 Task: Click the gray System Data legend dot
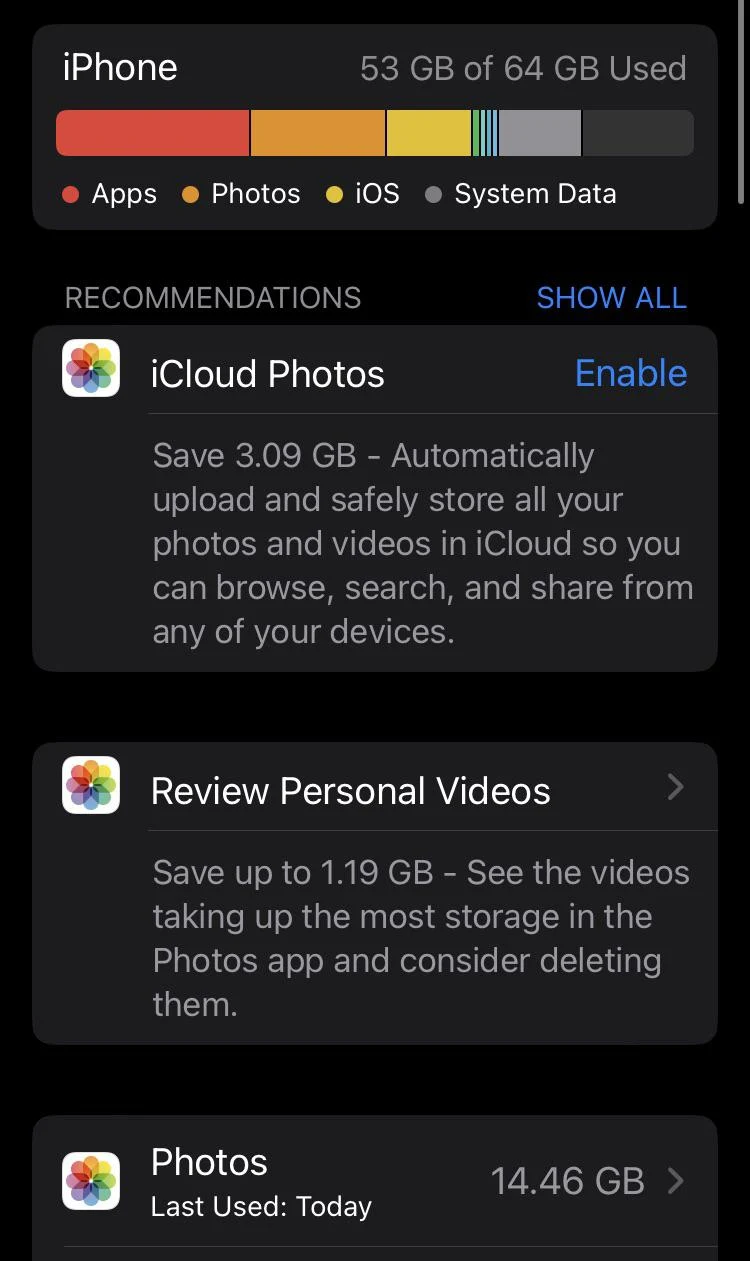click(x=433, y=194)
